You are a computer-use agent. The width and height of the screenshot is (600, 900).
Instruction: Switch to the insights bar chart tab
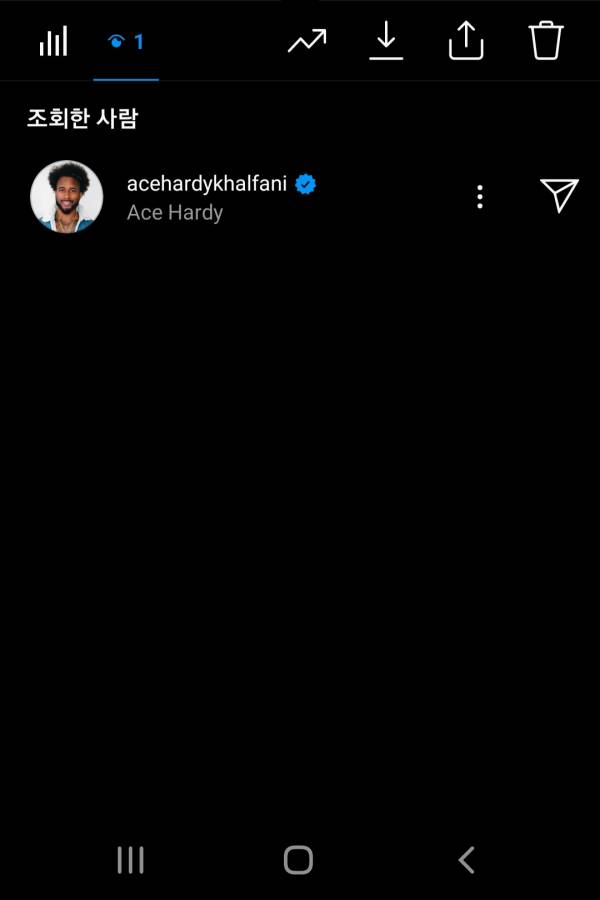53,42
